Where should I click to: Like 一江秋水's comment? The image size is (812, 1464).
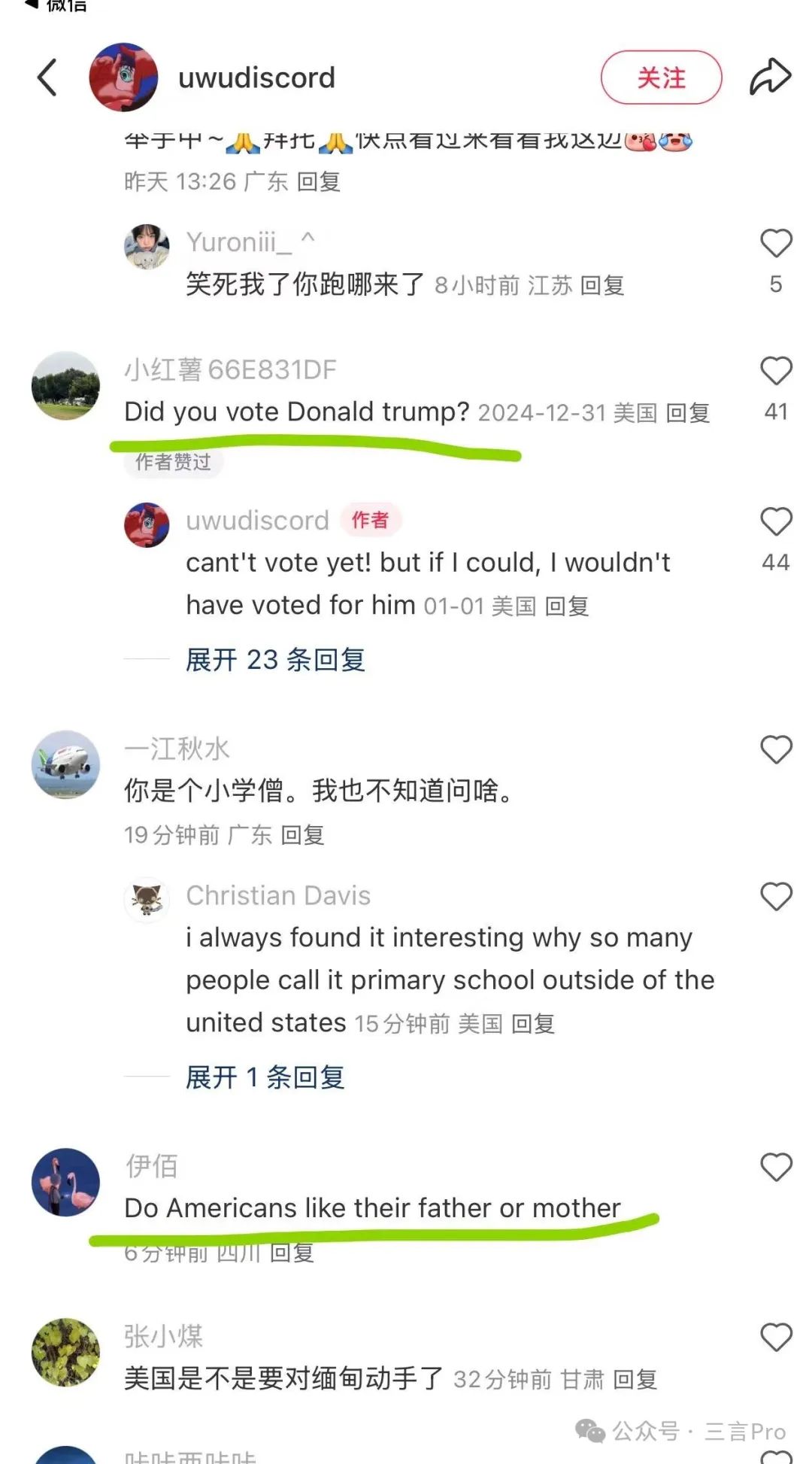pos(776,750)
